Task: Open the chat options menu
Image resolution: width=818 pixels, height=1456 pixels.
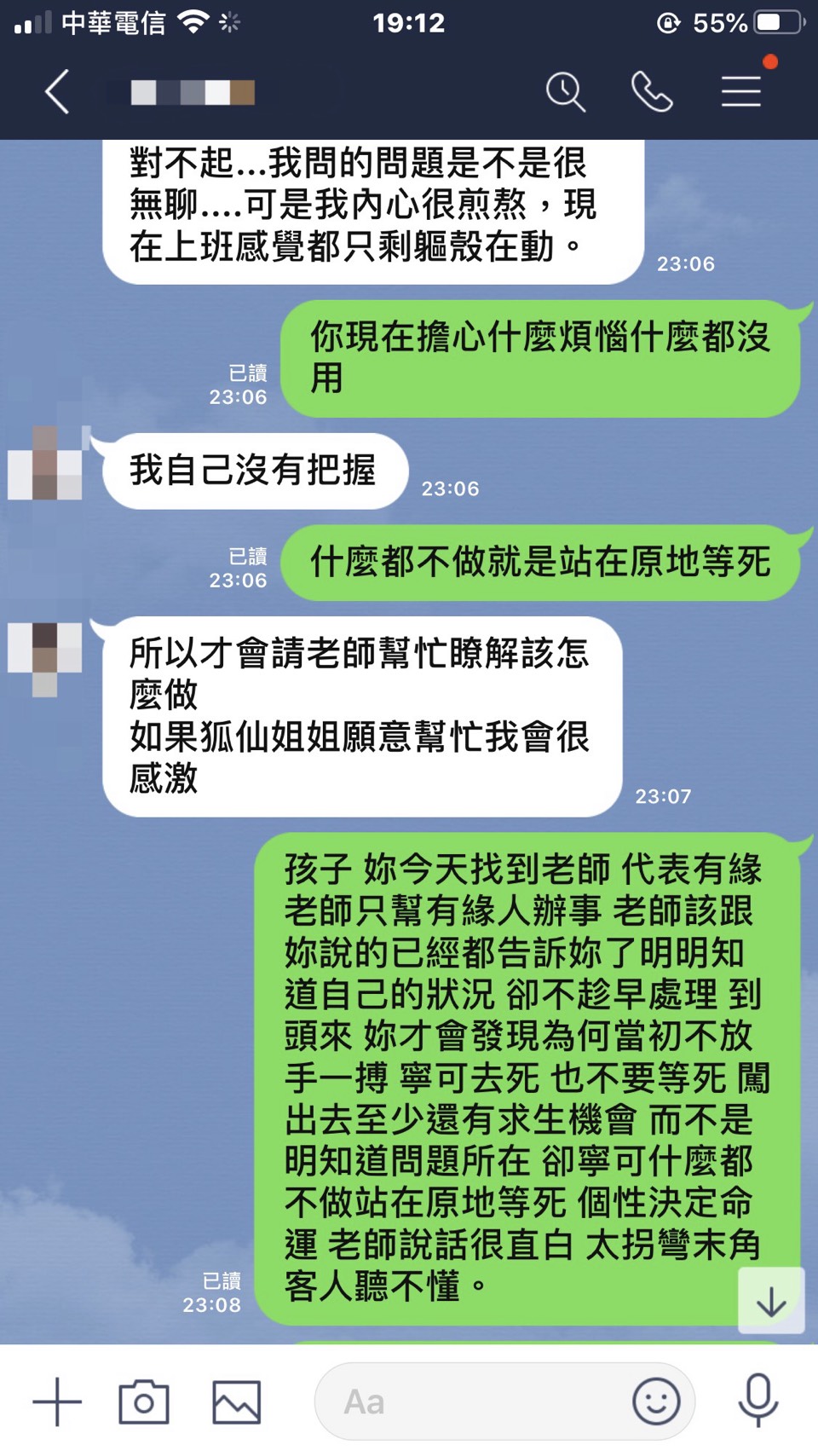Action: 741,92
